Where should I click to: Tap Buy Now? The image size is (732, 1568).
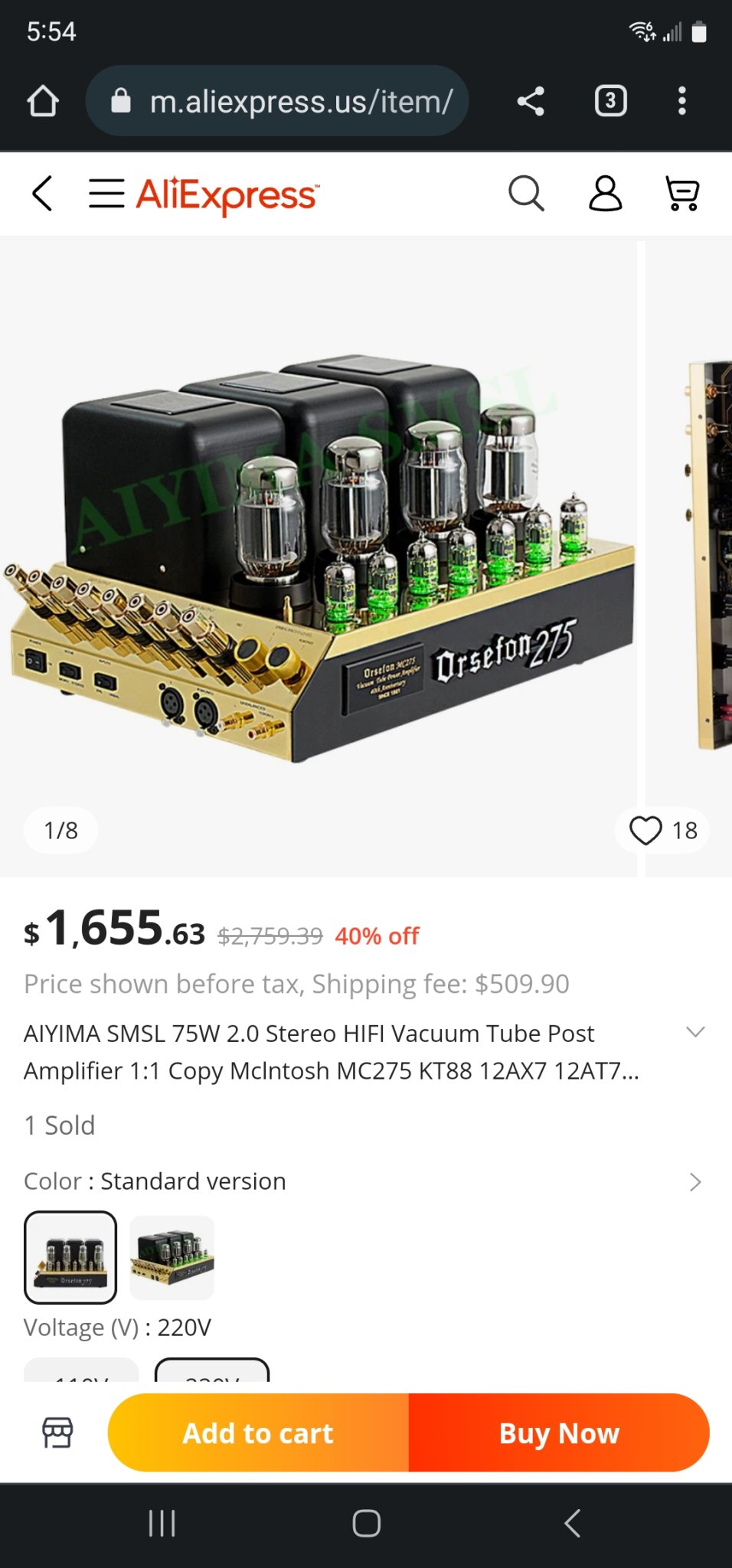(559, 1432)
